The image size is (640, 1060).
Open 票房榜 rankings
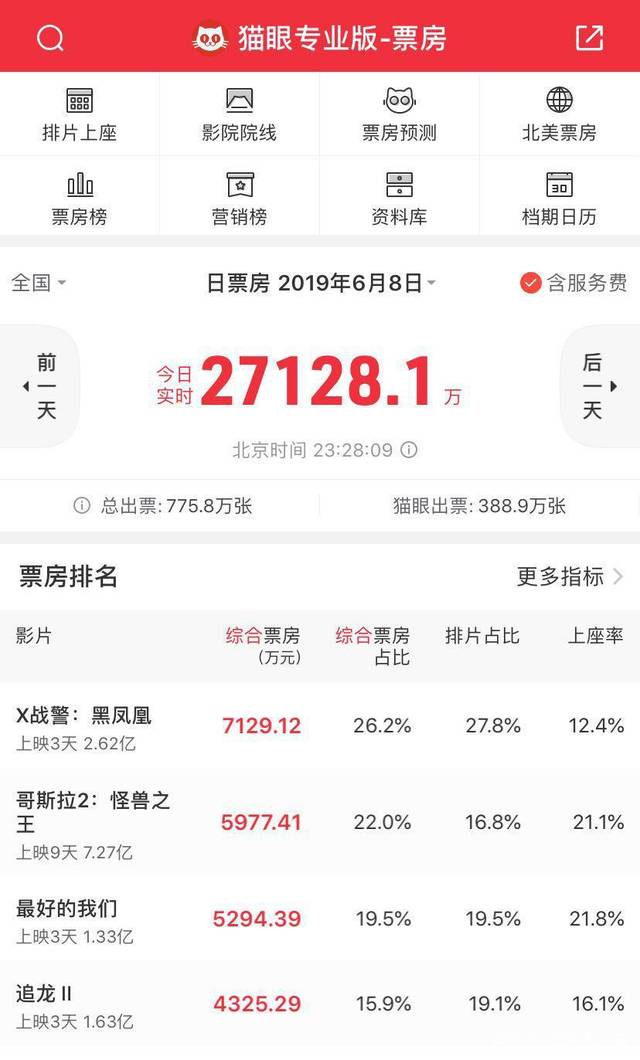pyautogui.click(x=80, y=197)
